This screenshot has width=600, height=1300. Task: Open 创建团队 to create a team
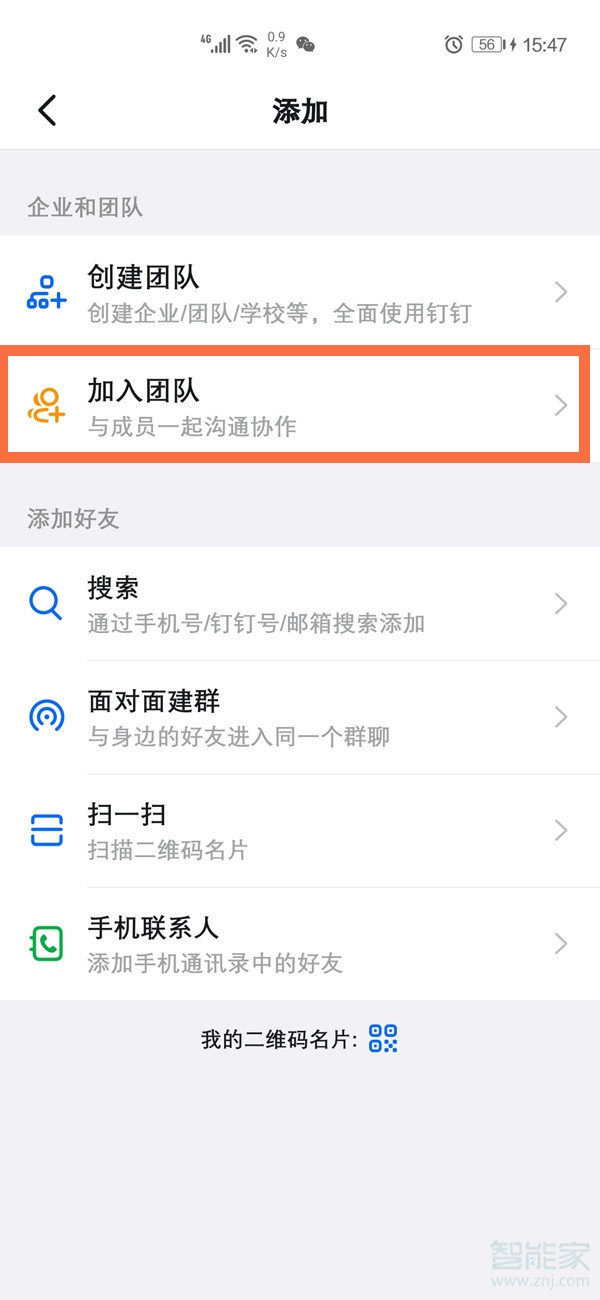(300, 292)
